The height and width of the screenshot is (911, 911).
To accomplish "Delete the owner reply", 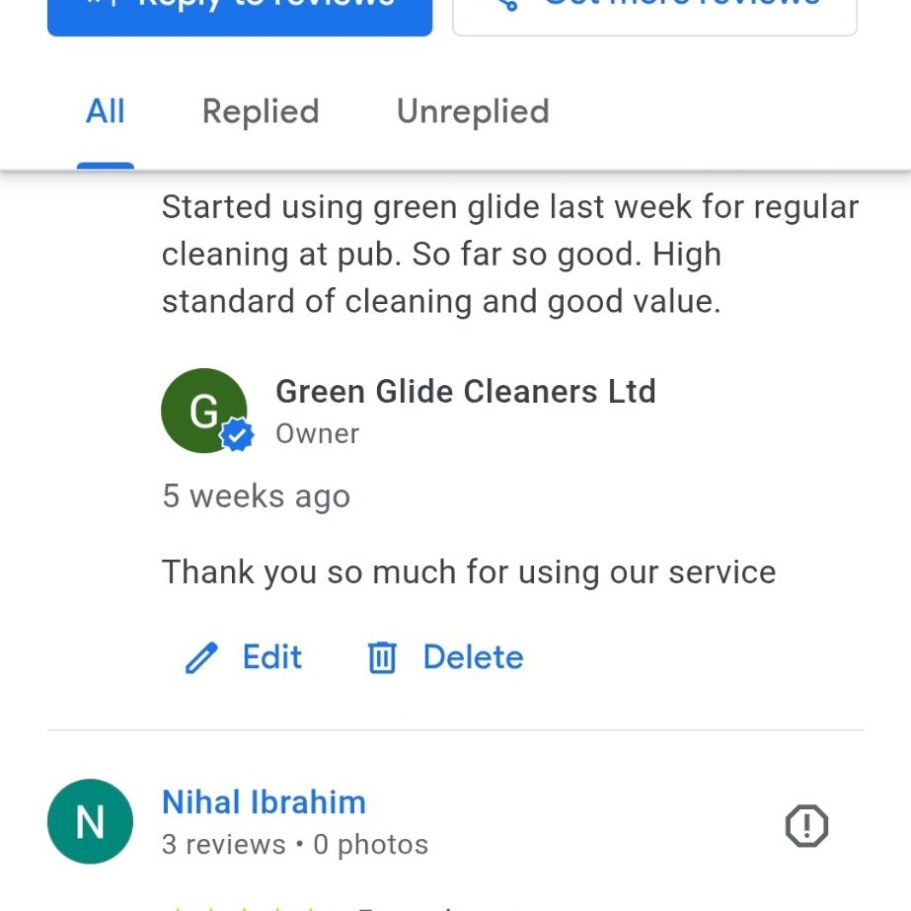I will (x=446, y=658).
